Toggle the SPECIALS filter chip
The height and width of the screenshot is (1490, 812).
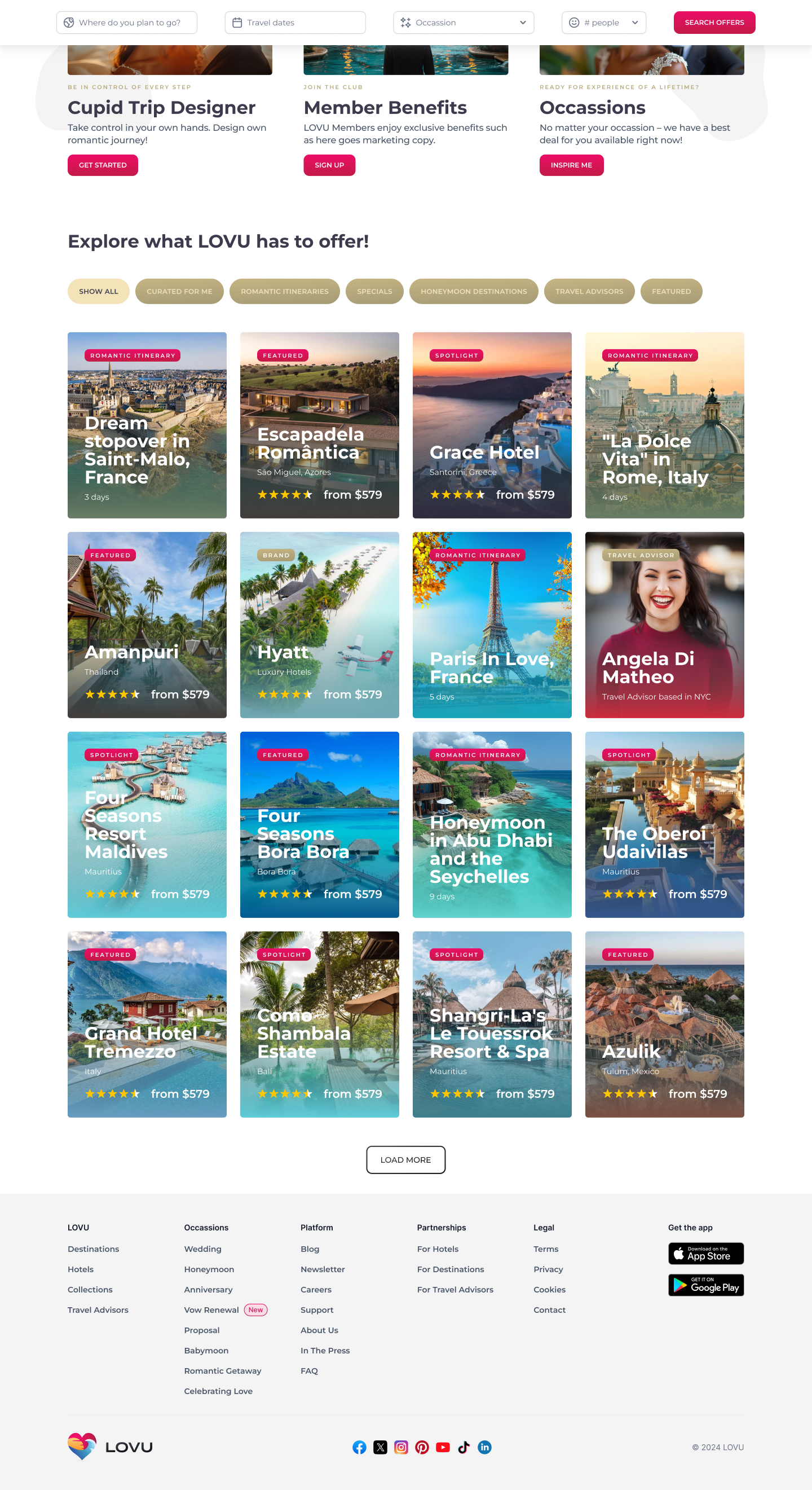(374, 291)
